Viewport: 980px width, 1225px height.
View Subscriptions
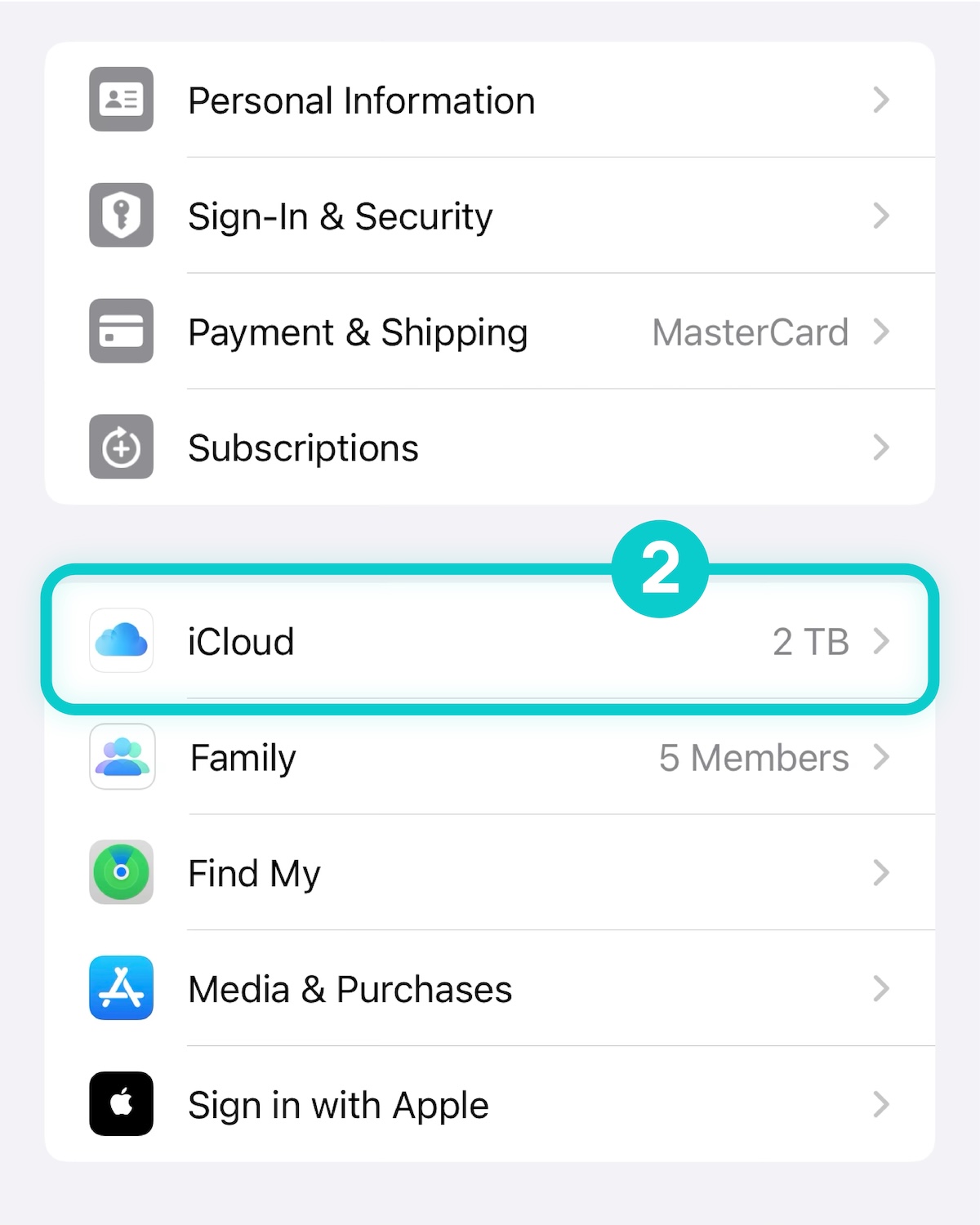tap(490, 448)
